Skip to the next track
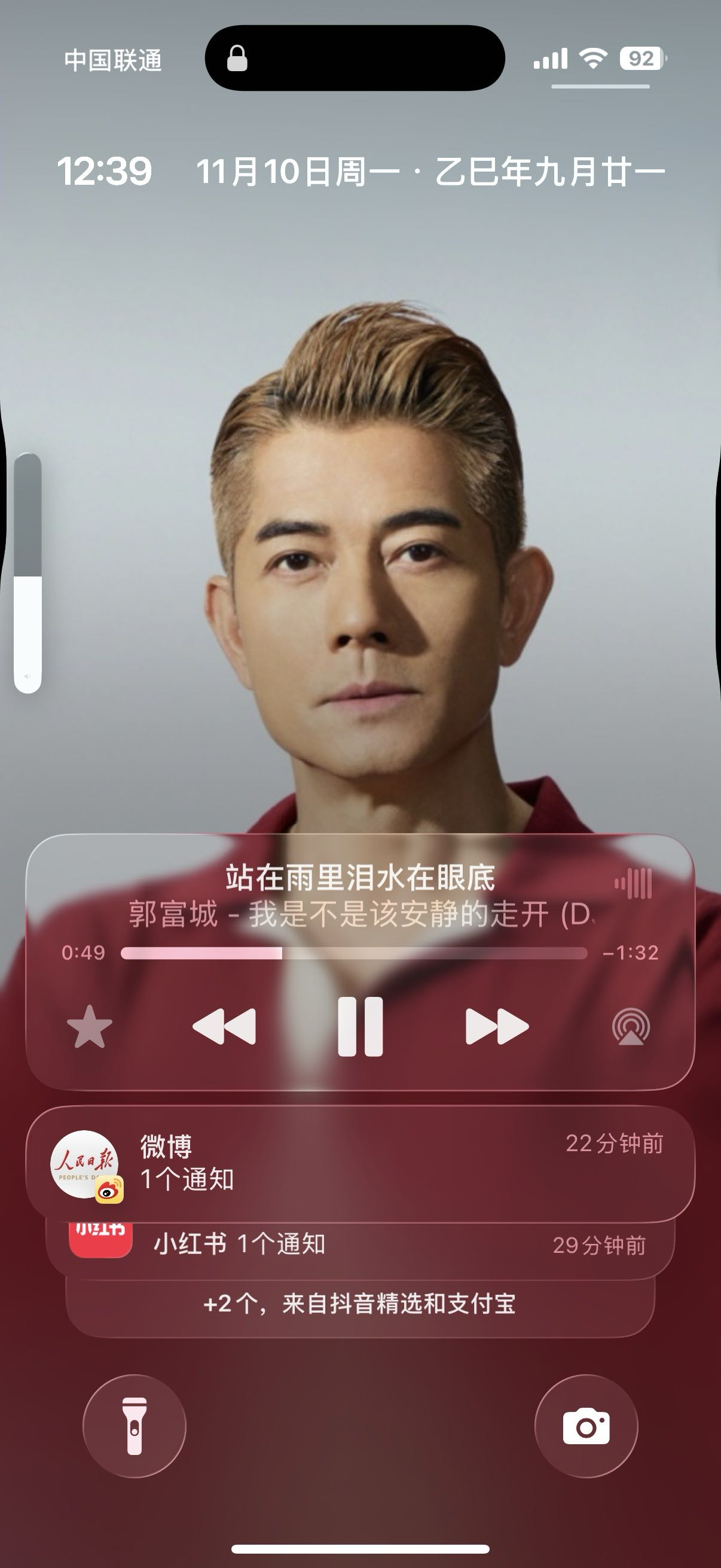721x1568 pixels. (496, 1026)
